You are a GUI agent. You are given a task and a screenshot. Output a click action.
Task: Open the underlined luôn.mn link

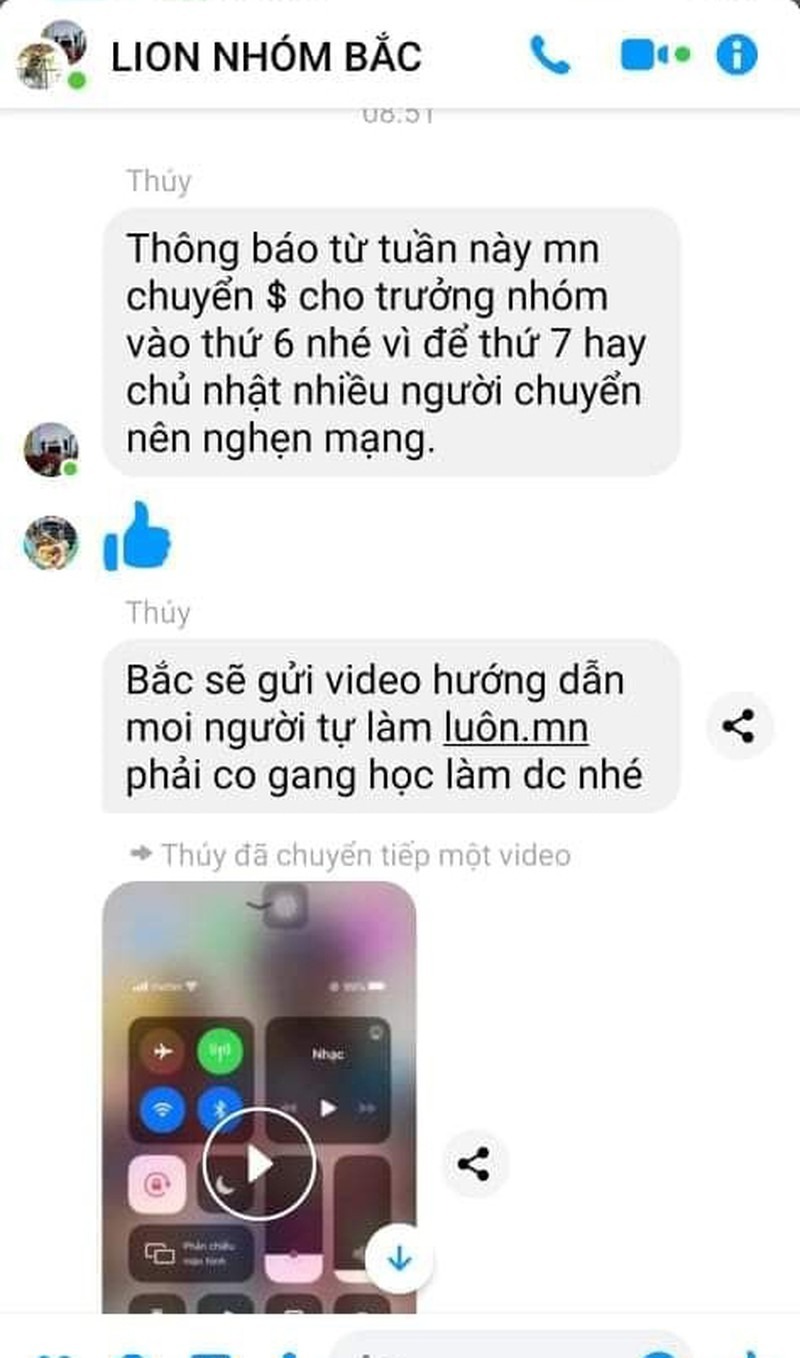515,729
